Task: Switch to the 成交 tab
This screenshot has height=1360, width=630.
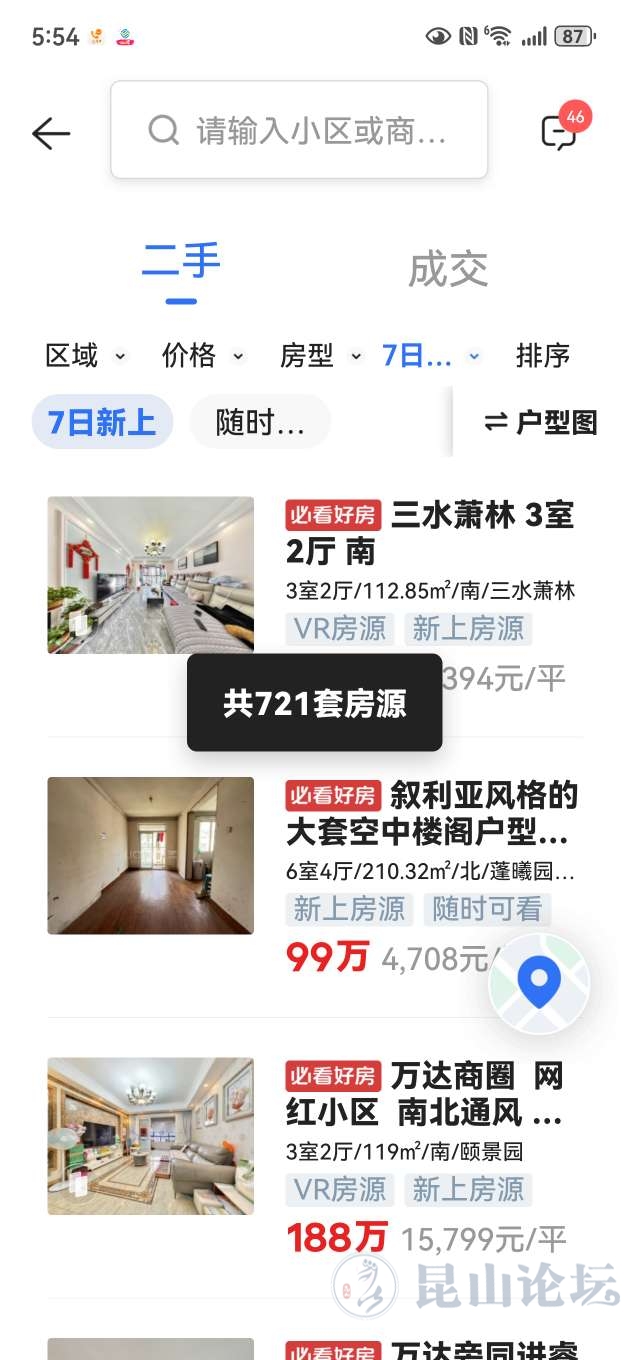Action: pyautogui.click(x=447, y=270)
